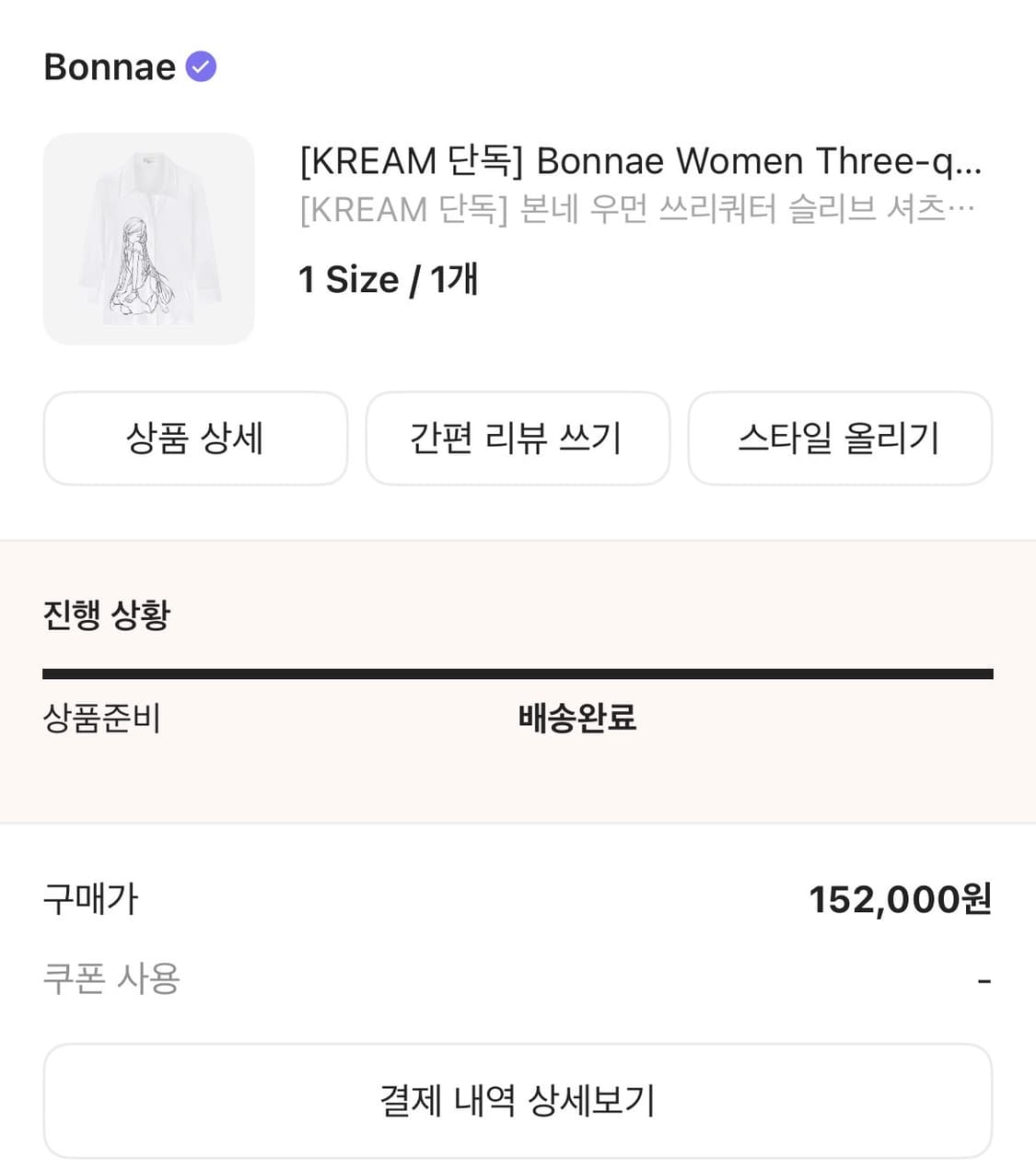The height and width of the screenshot is (1170, 1036).
Task: Expand the ellipsized product name
Action: [x=965, y=161]
